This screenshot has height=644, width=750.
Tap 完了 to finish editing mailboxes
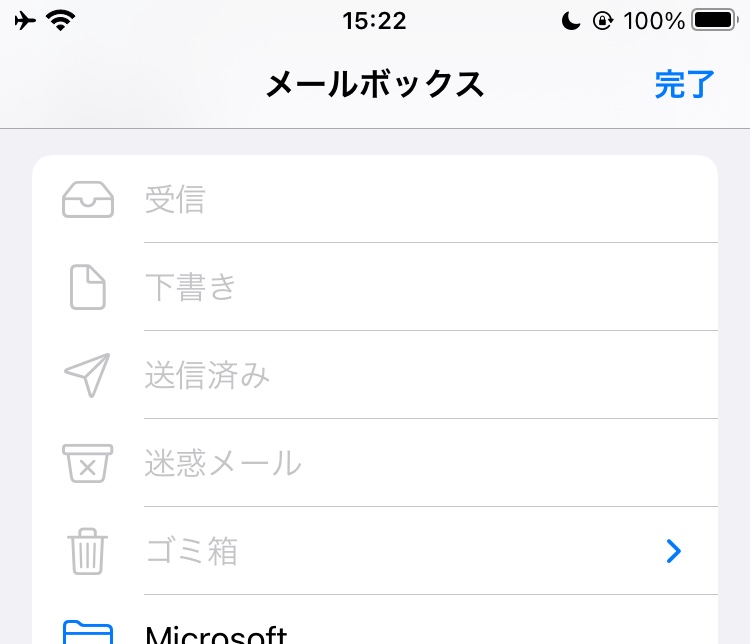pos(685,85)
